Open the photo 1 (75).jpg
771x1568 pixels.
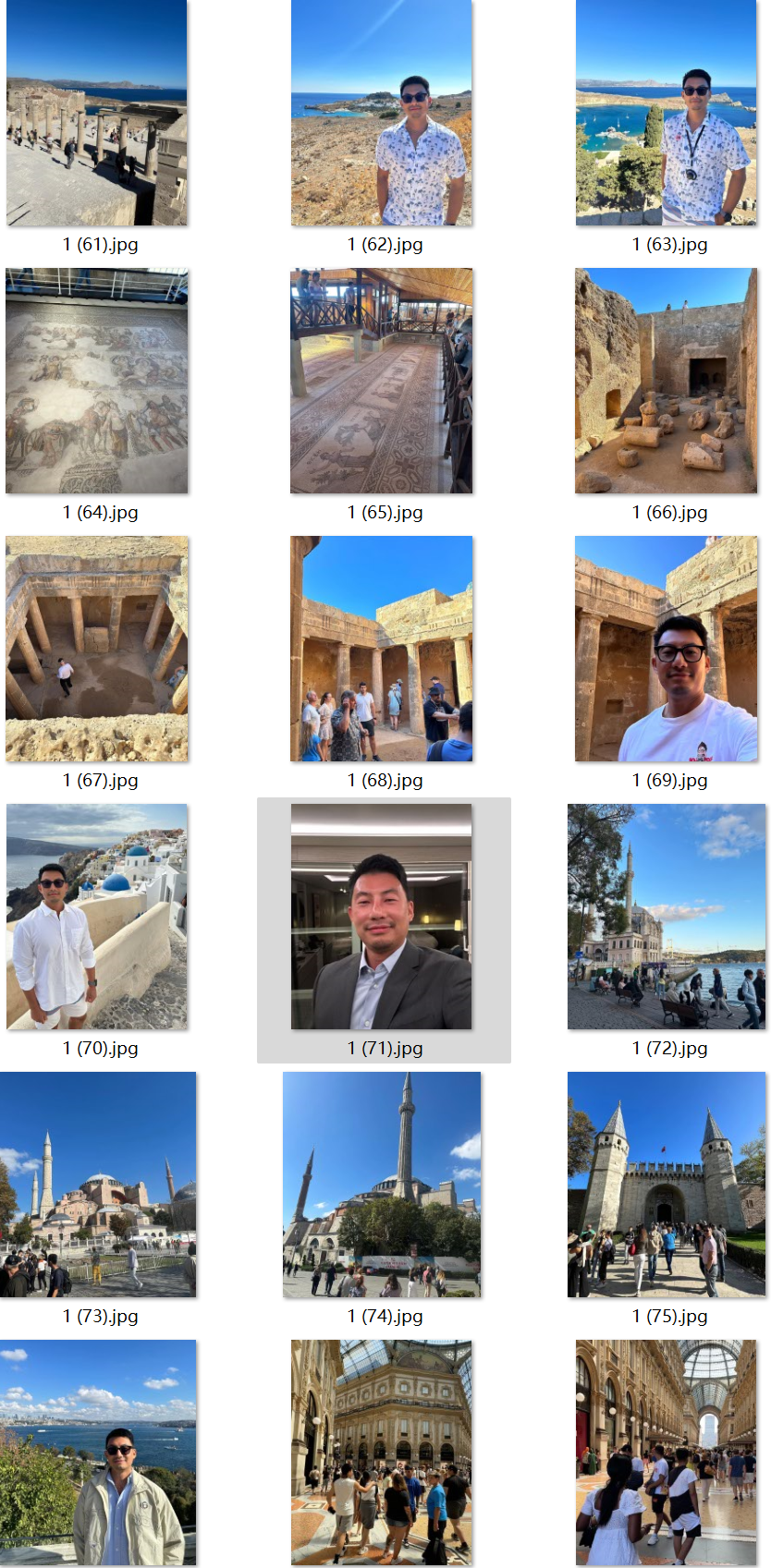click(666, 1185)
